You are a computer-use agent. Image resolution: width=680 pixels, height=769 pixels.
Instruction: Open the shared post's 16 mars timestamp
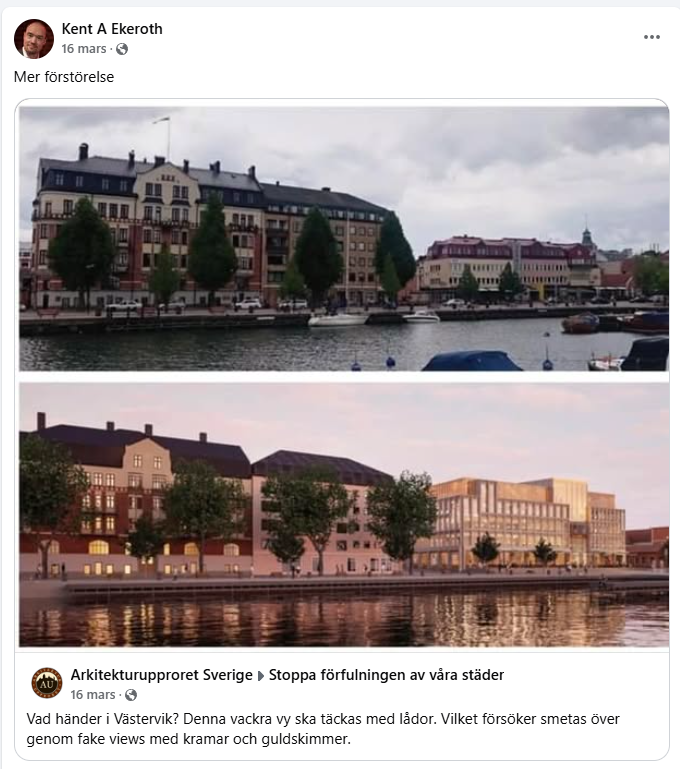pos(93,694)
